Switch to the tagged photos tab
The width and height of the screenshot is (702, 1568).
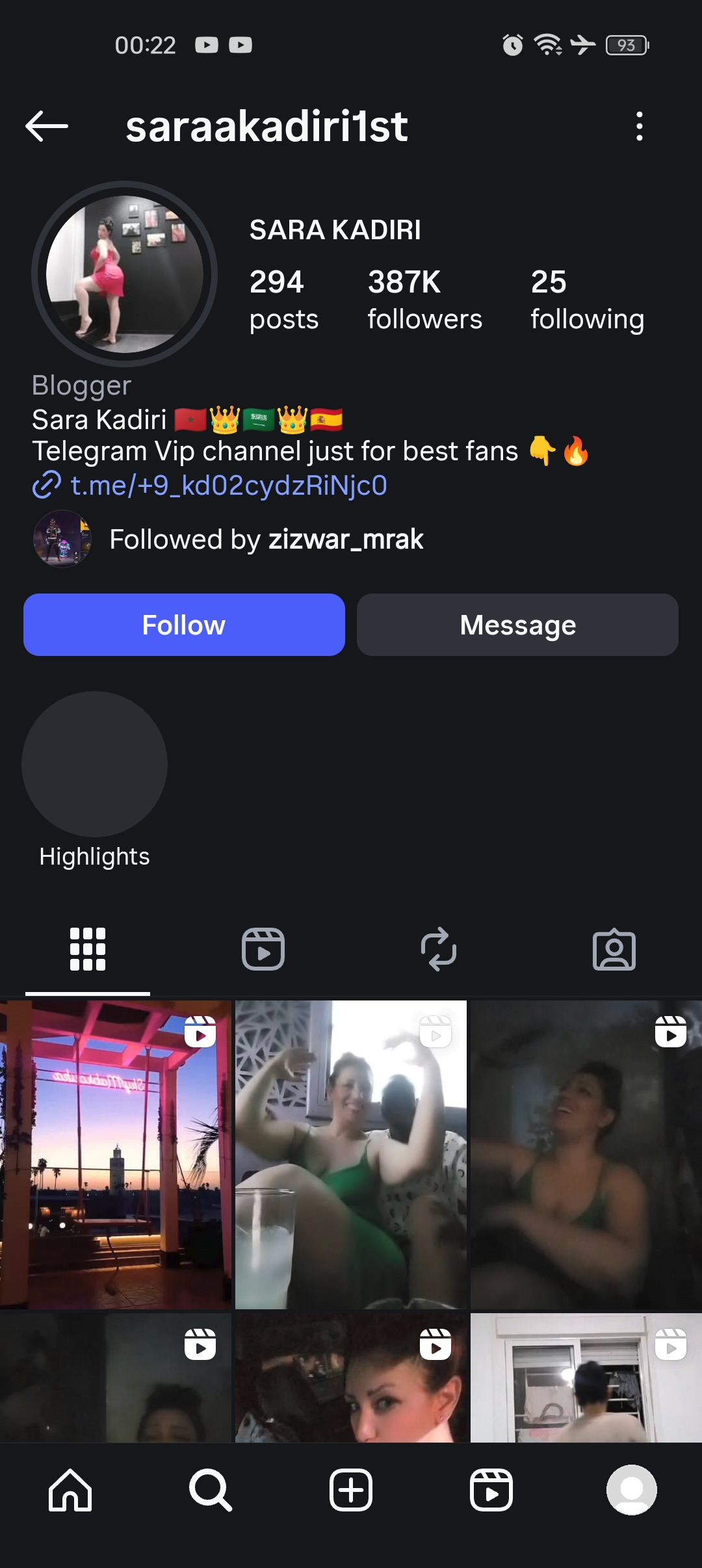(x=614, y=949)
